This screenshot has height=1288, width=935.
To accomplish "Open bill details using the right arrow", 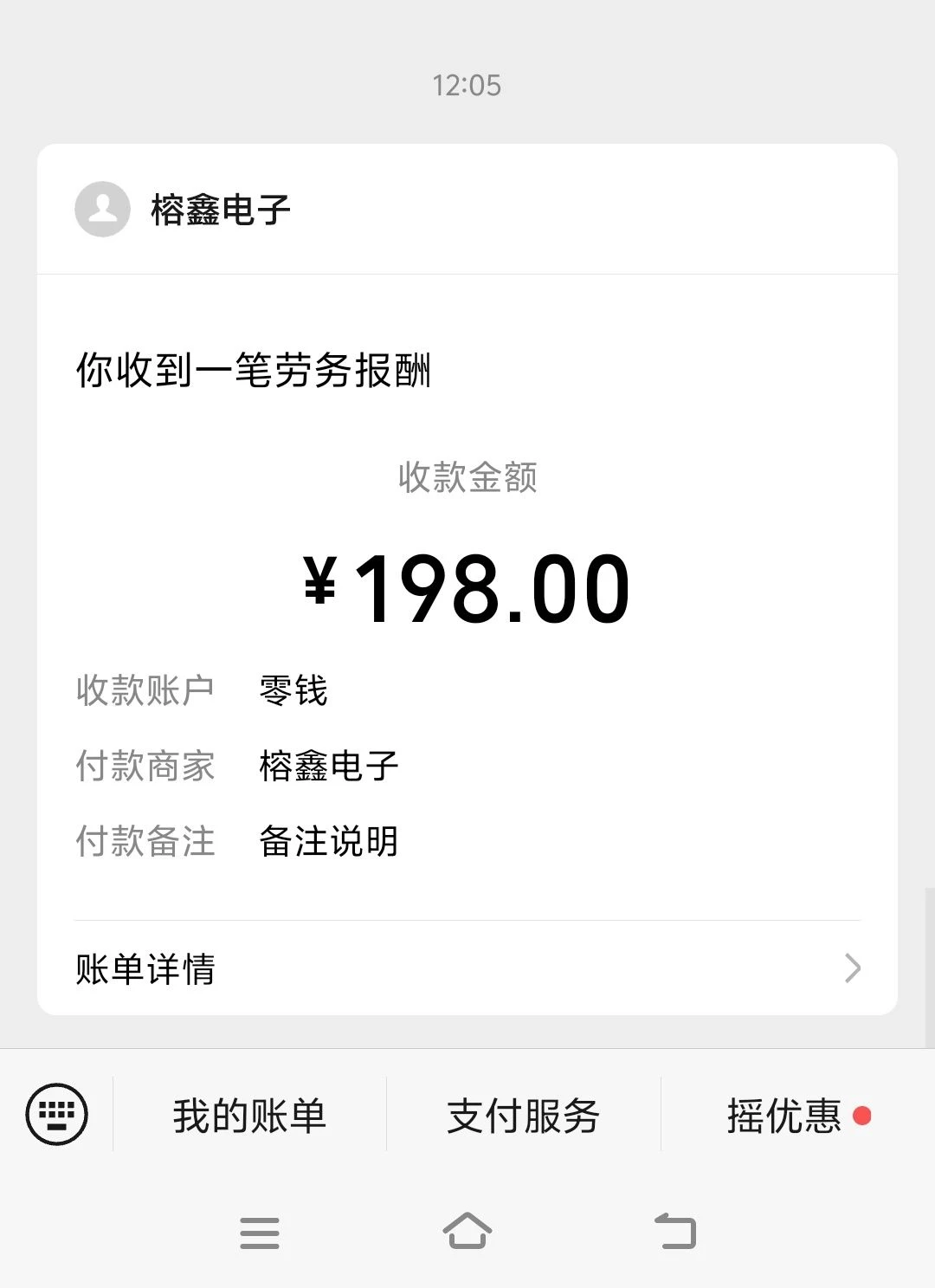I will [x=854, y=969].
